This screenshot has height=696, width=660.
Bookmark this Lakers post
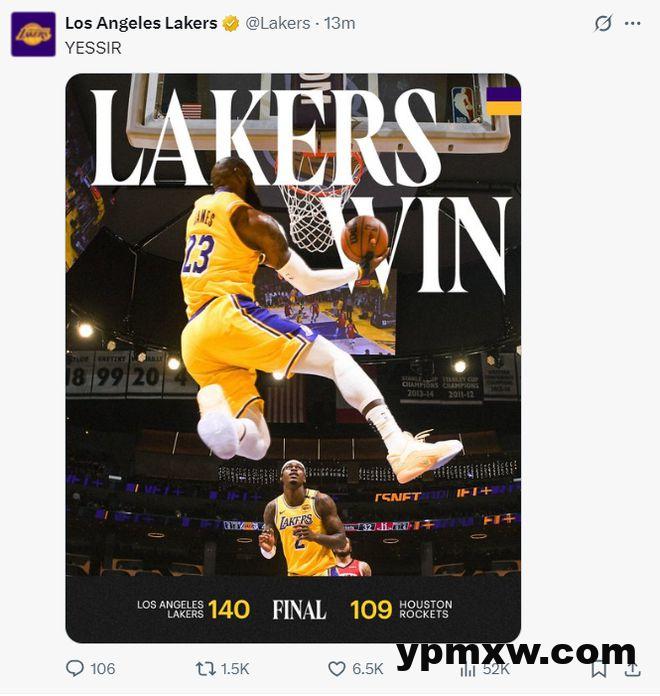coord(598,668)
